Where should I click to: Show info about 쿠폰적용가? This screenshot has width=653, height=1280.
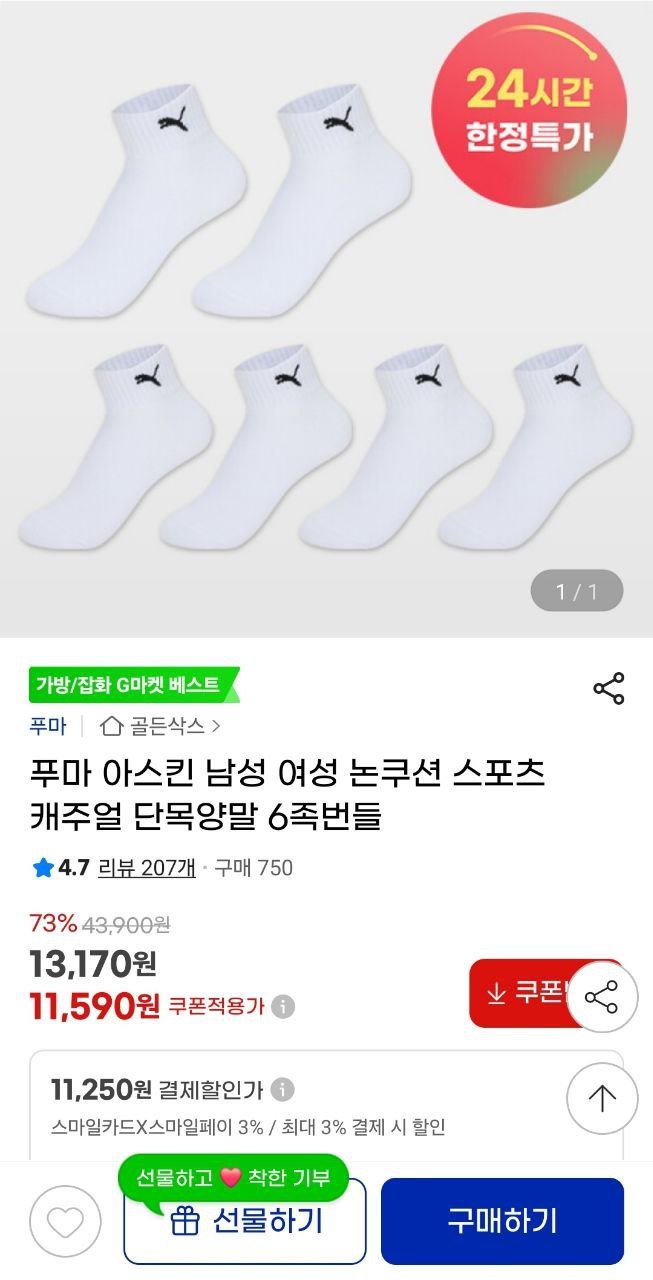point(284,1006)
